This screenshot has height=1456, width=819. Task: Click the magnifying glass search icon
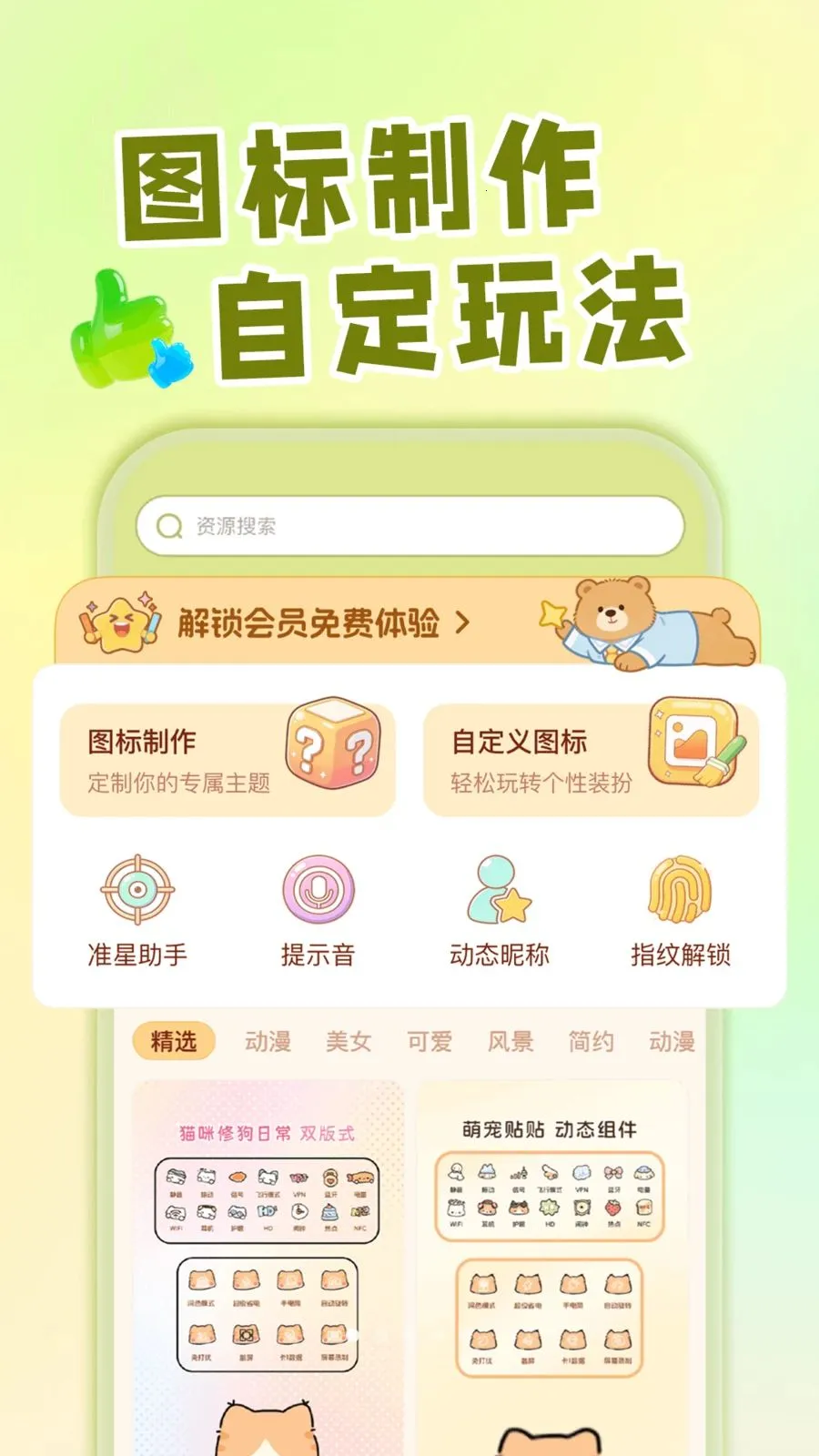168,525
